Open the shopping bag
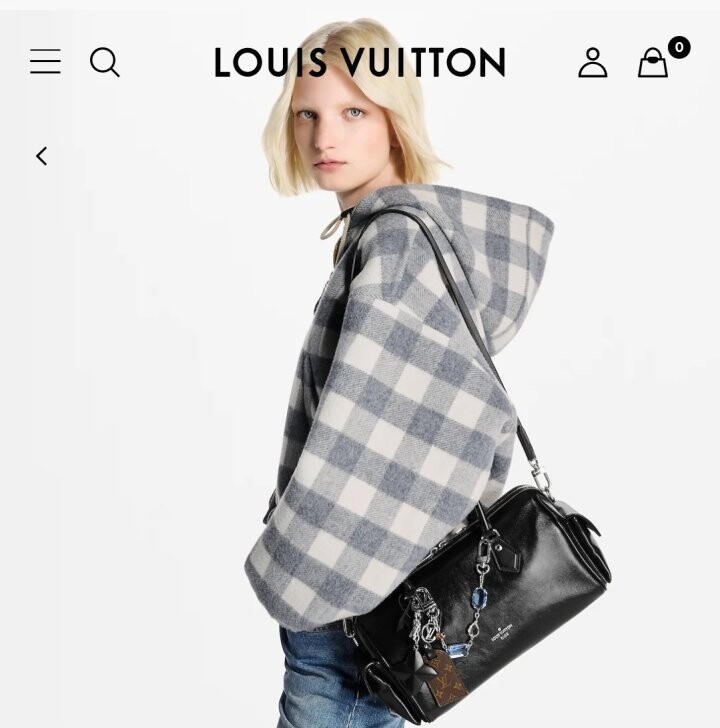 tap(654, 62)
